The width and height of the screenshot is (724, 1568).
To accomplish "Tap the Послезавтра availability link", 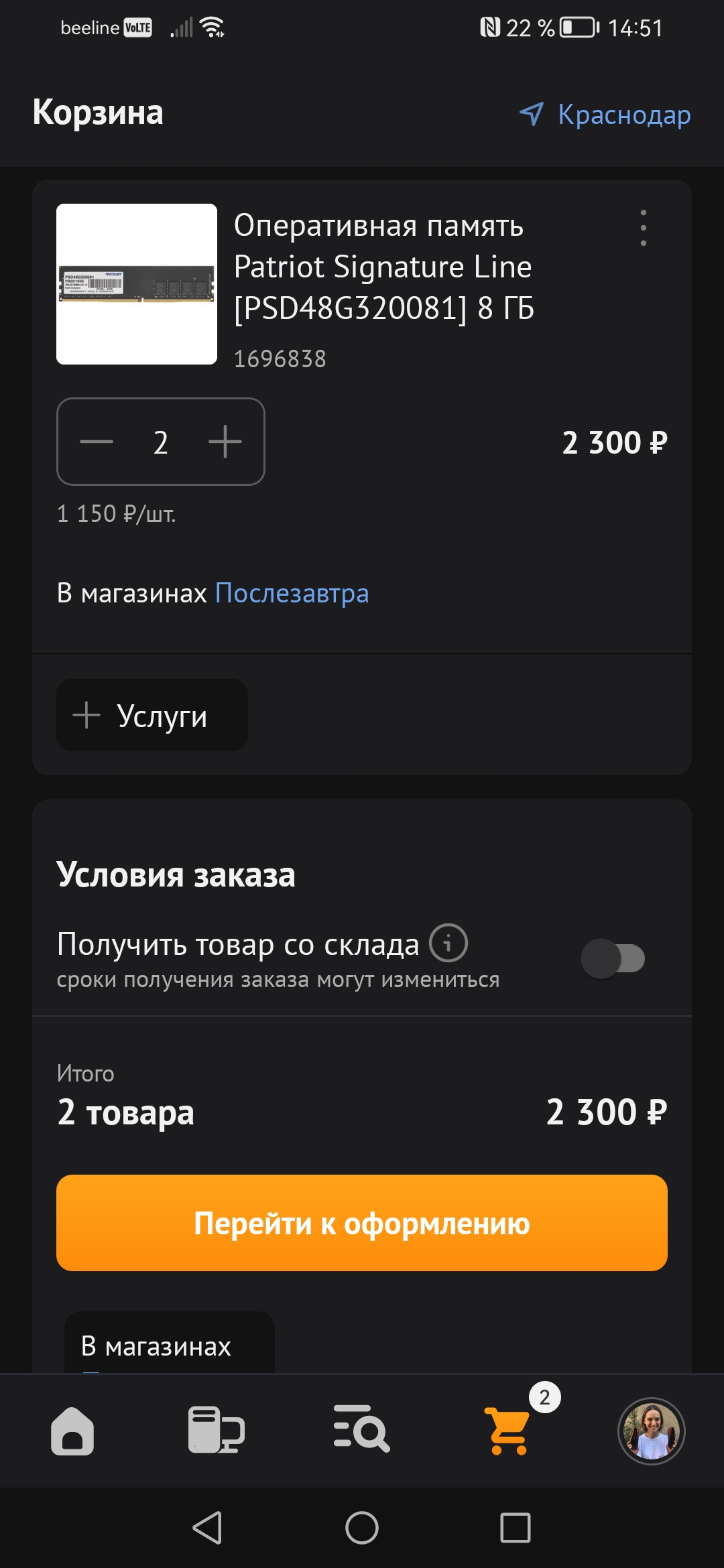I will click(292, 594).
